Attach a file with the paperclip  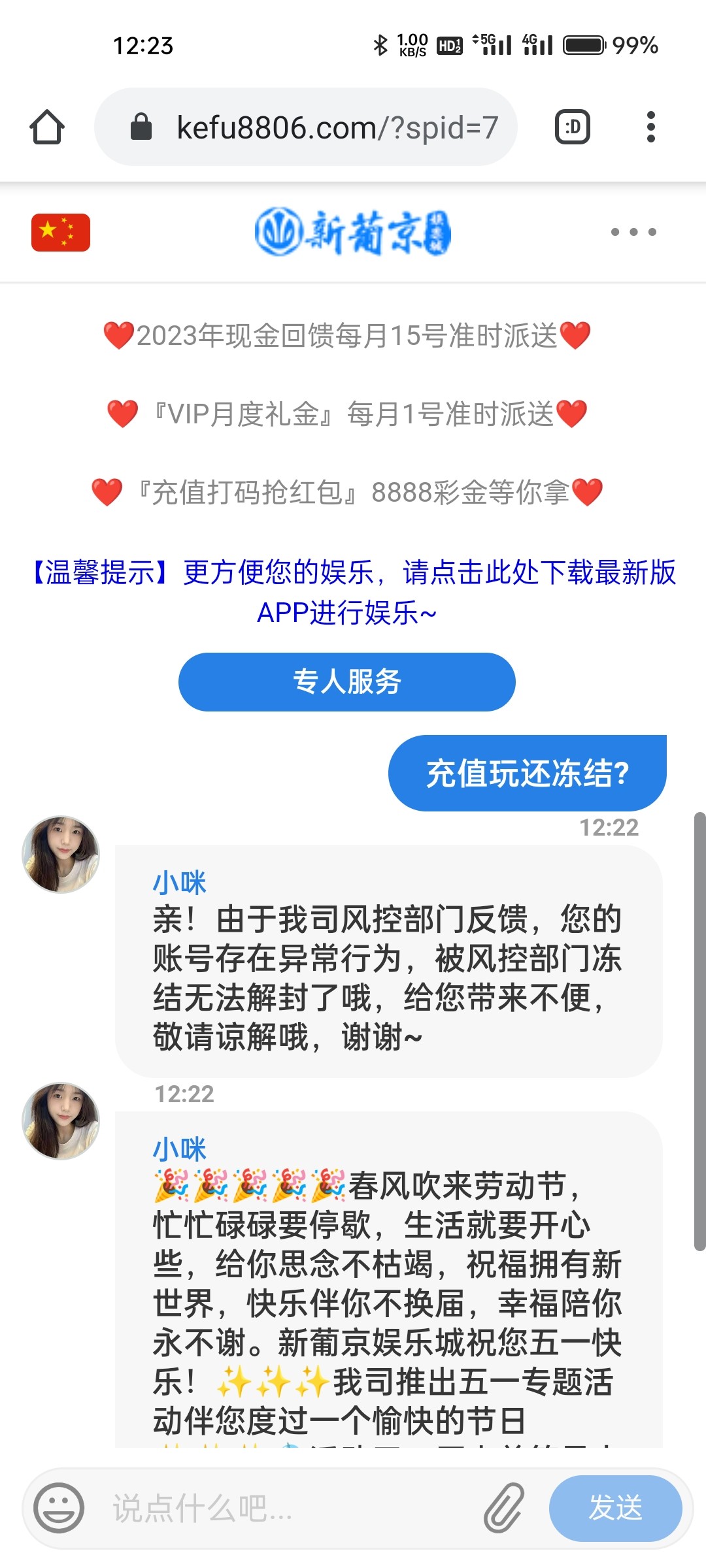coord(504,1508)
